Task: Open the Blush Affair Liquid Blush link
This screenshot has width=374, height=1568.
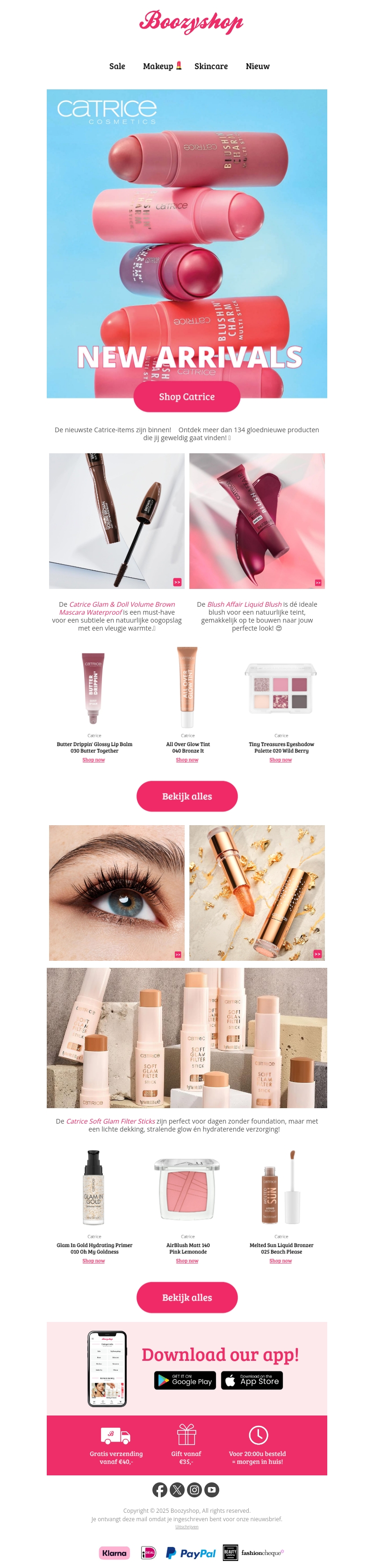Action: 244,604
